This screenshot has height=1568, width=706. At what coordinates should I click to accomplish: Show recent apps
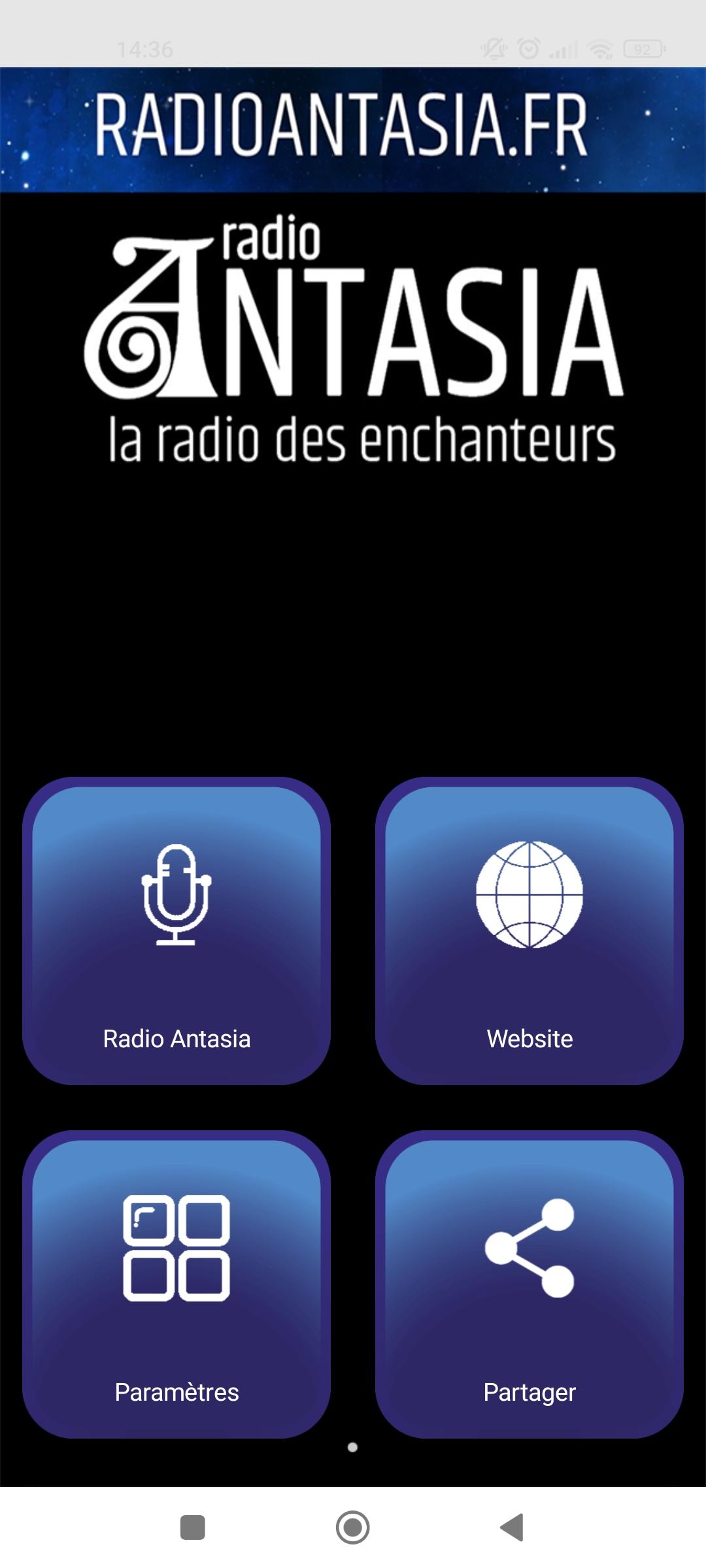point(193,1527)
